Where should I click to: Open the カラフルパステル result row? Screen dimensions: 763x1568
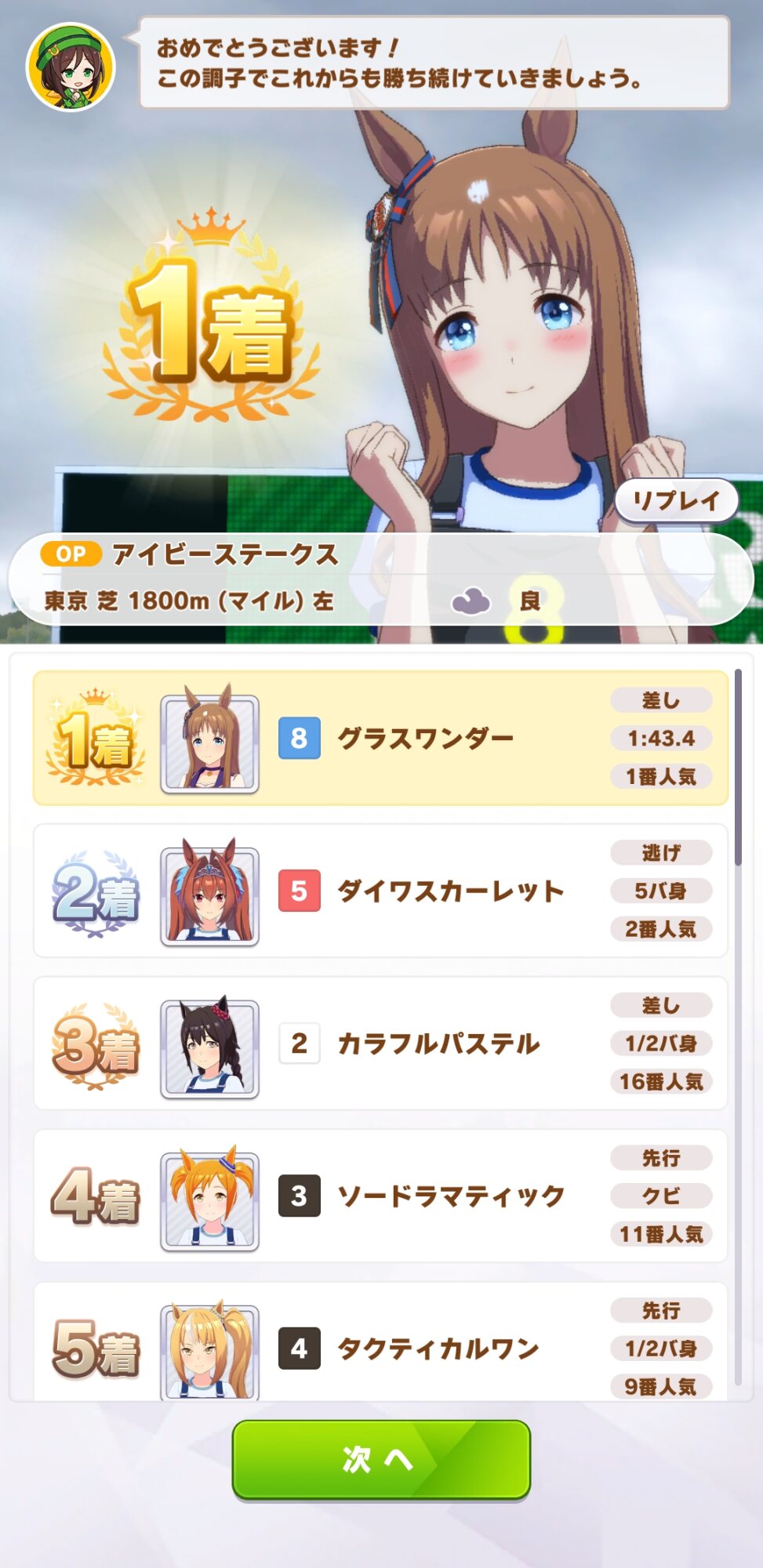pyautogui.click(x=380, y=1044)
